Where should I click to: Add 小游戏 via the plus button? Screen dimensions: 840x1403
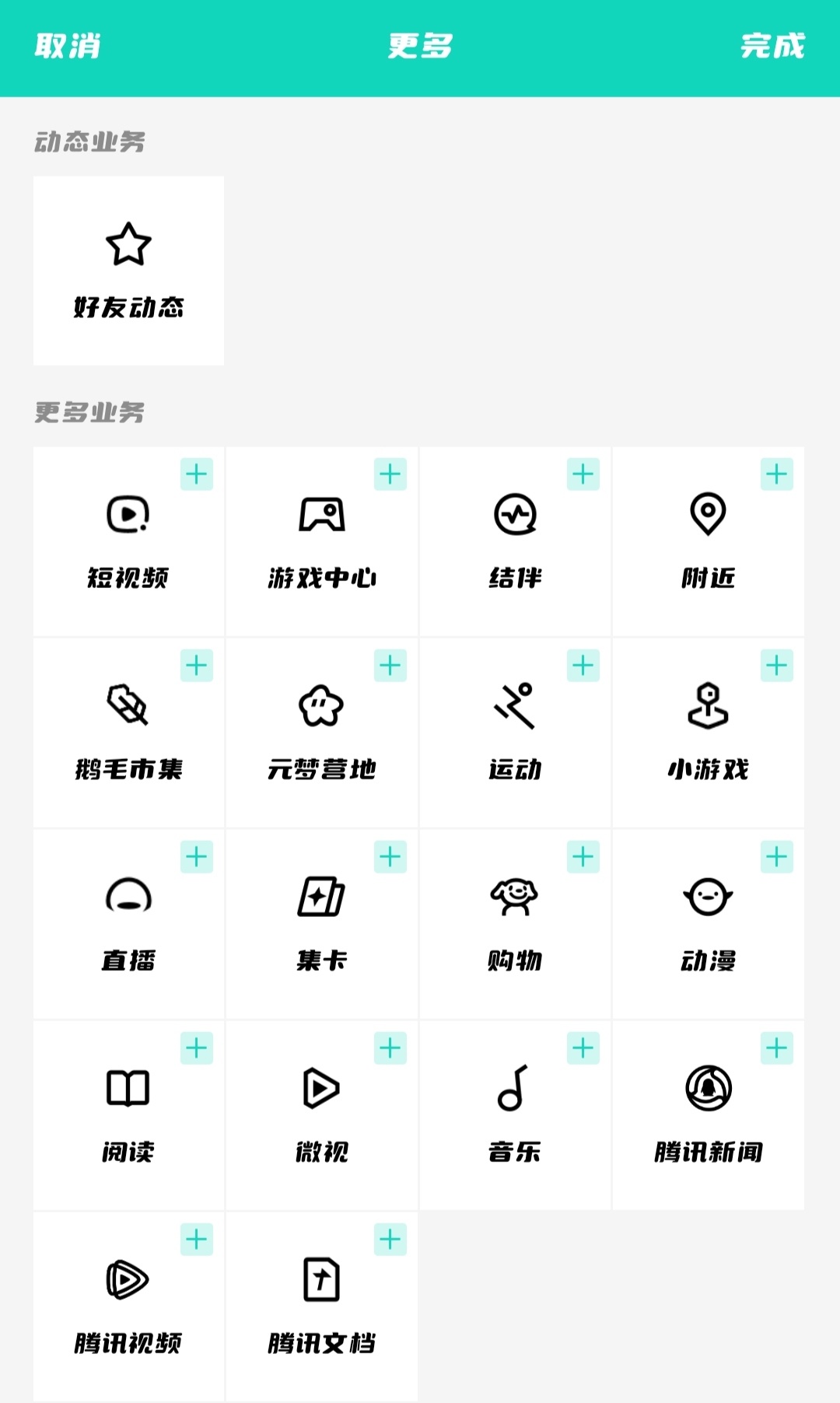pyautogui.click(x=777, y=666)
